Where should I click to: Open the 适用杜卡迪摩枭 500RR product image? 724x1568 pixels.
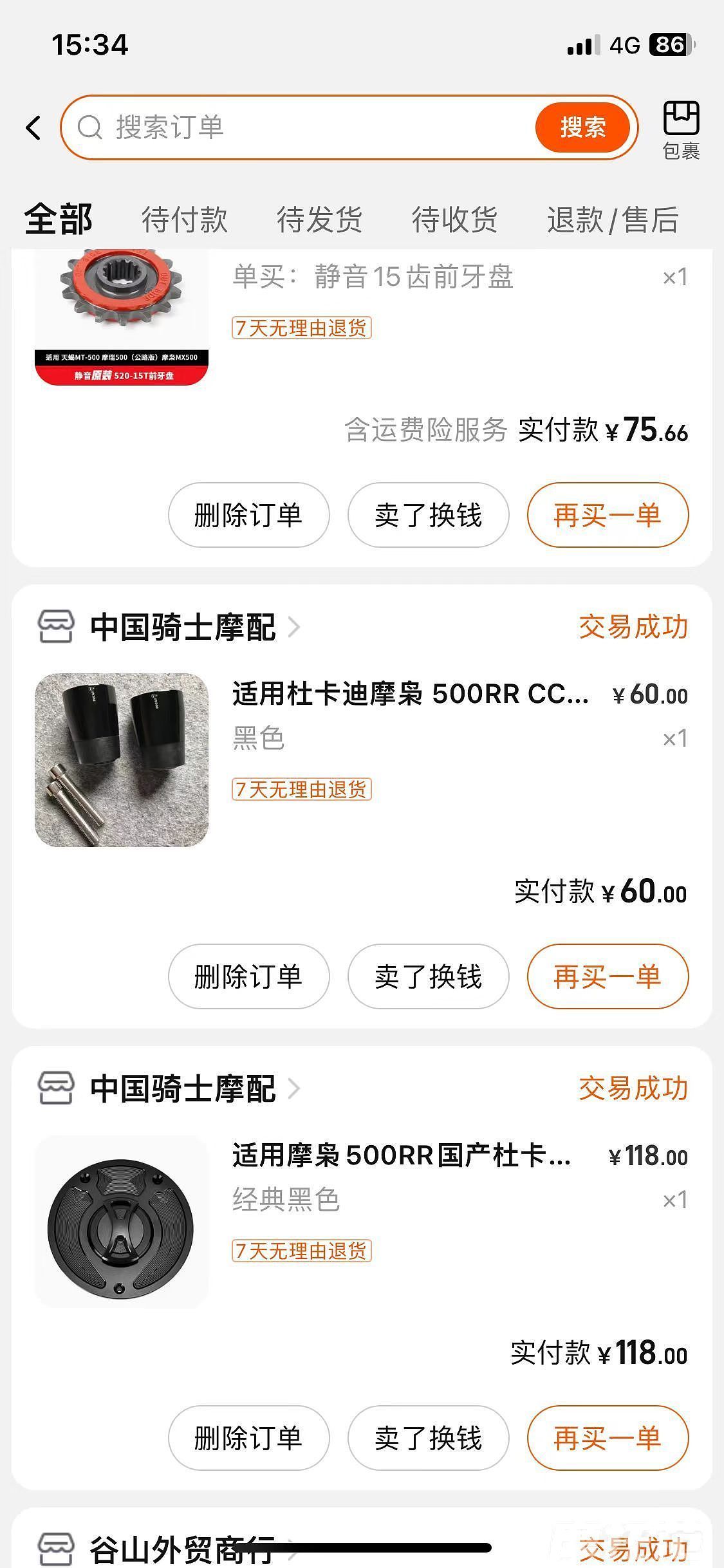tap(122, 760)
